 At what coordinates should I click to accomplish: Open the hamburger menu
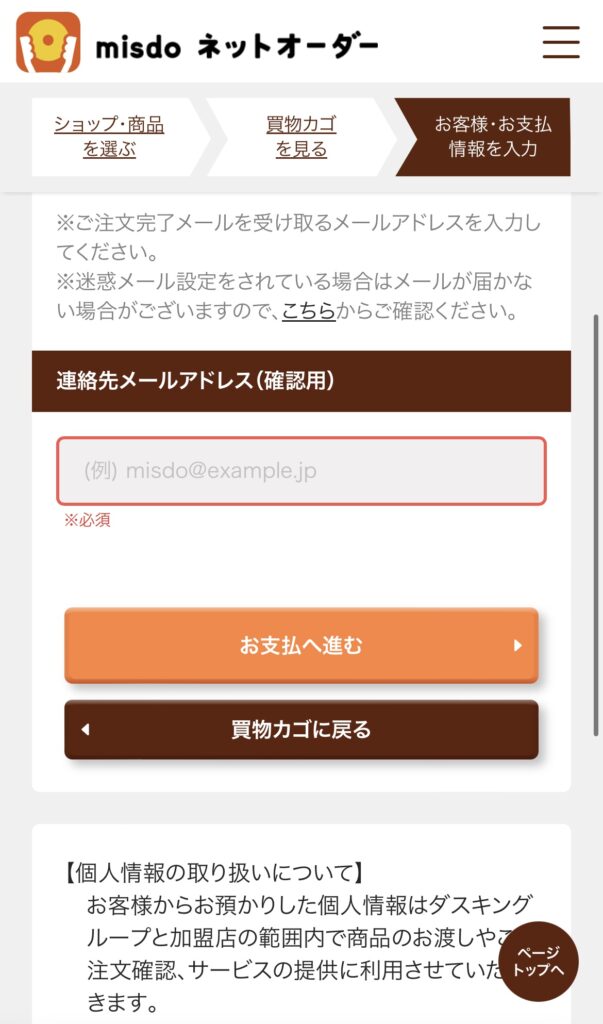tap(561, 42)
